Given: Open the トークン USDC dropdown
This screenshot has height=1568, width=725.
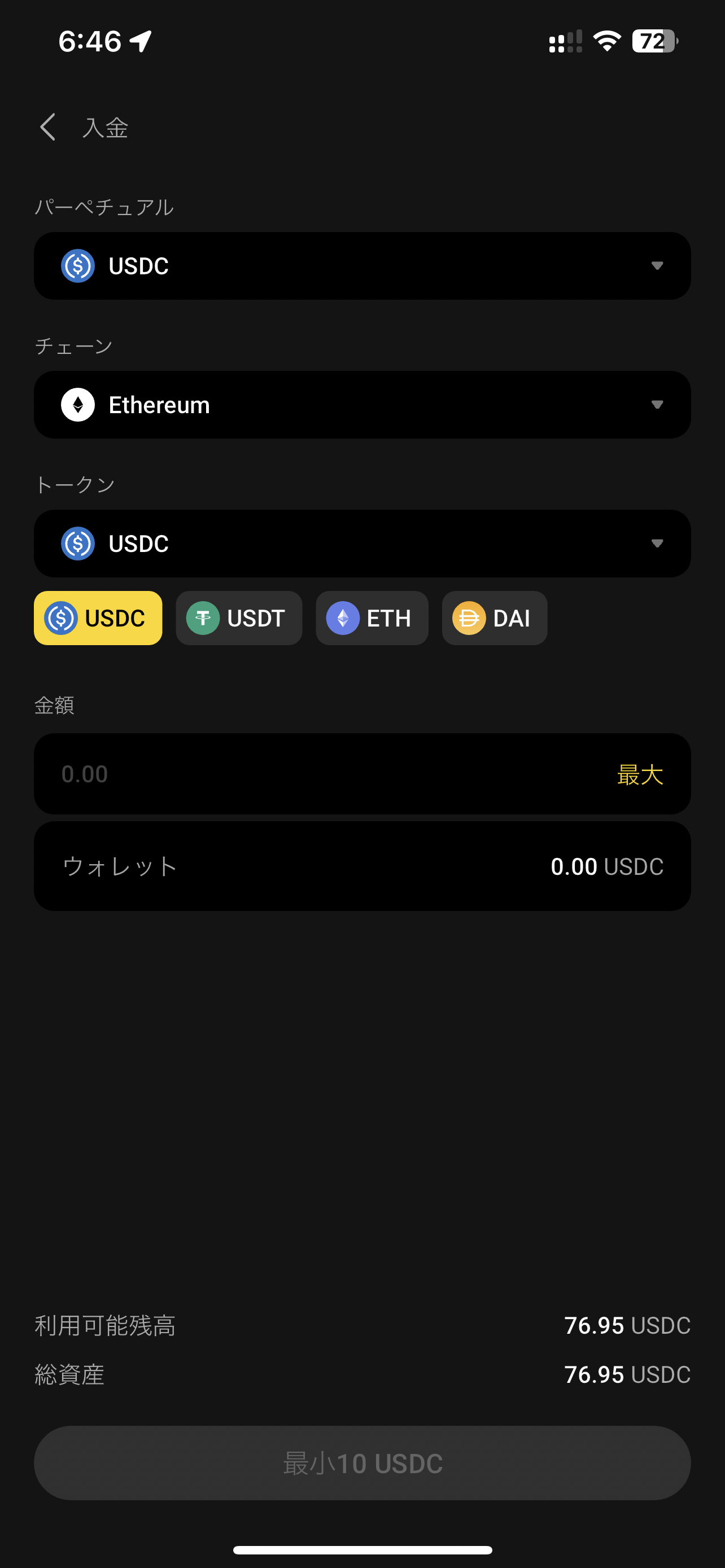Looking at the screenshot, I should [x=362, y=544].
